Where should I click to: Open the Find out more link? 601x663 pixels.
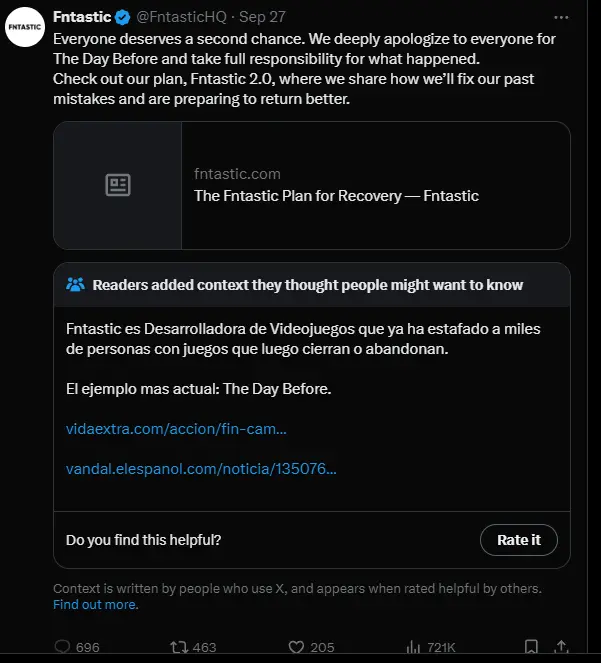96,605
